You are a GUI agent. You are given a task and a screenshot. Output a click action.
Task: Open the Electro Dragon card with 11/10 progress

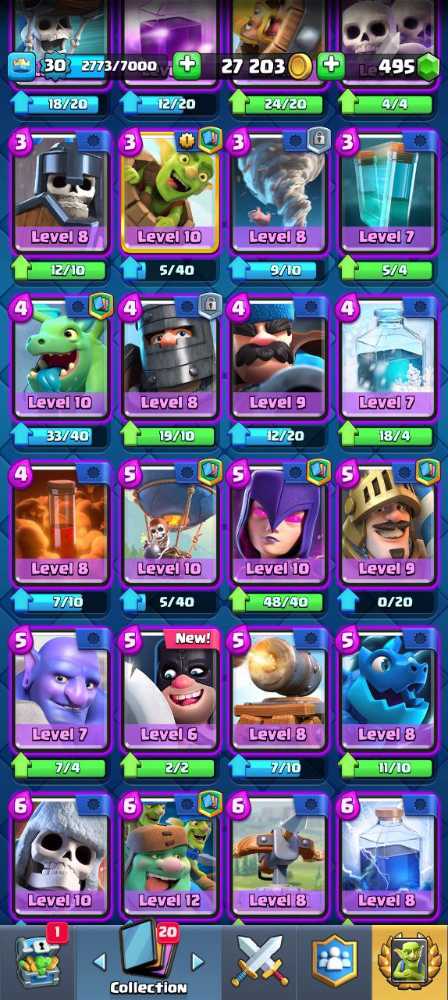(388, 690)
